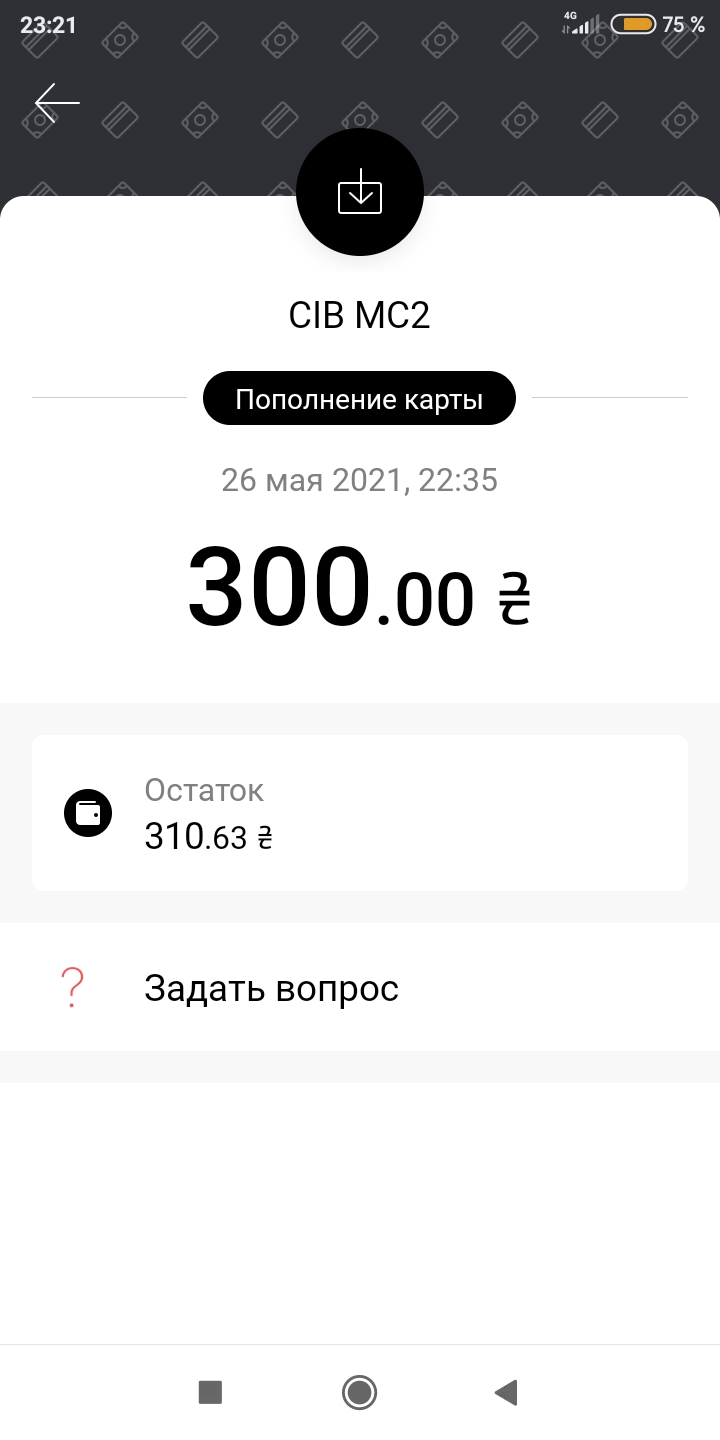Expand the transaction date details
The height and width of the screenshot is (1440, 720).
(x=359, y=480)
